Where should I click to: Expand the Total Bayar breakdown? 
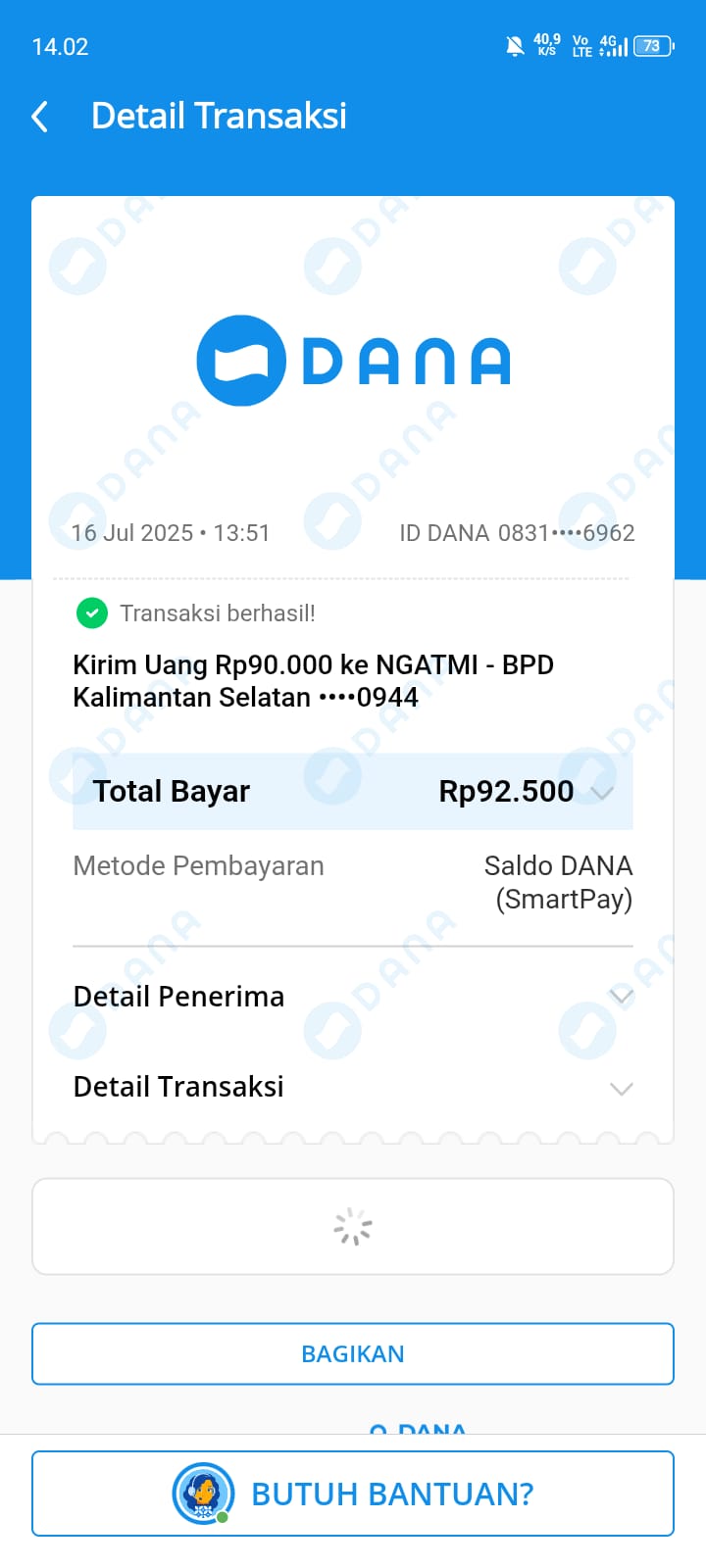point(602,792)
